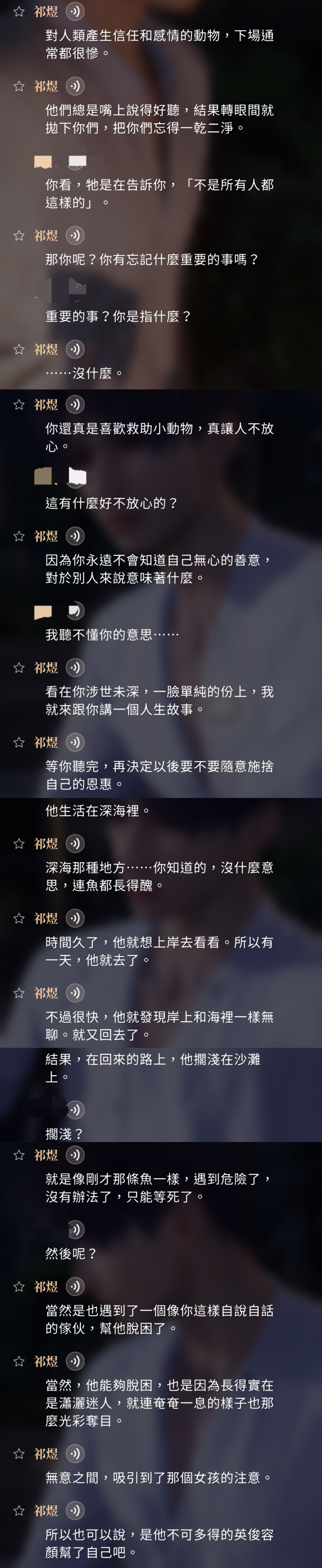
Task: Favorite the line「他們總是嘴上說得好聽」
Action: coord(19,86)
